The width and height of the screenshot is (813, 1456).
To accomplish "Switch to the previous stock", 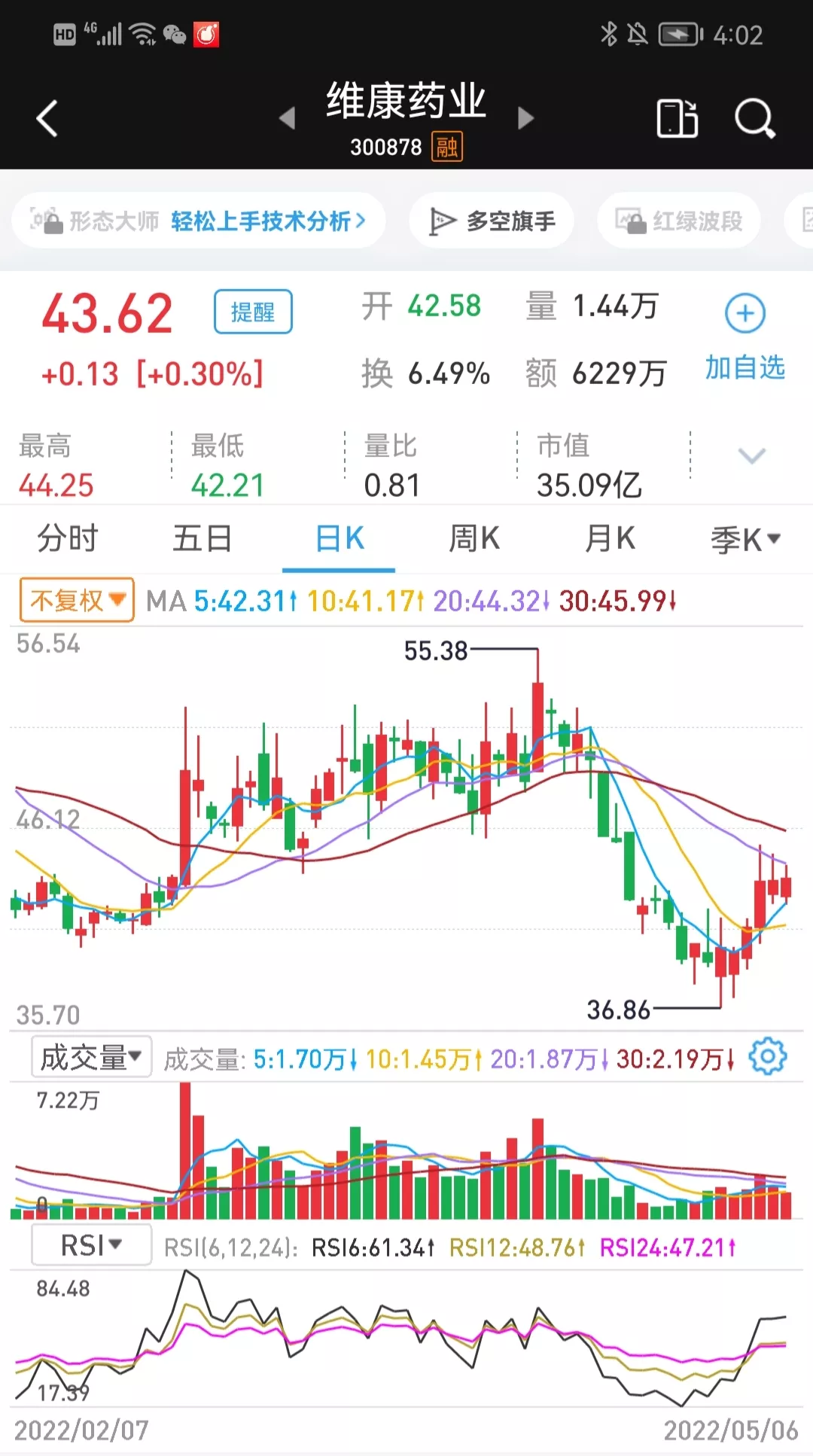I will (x=287, y=118).
